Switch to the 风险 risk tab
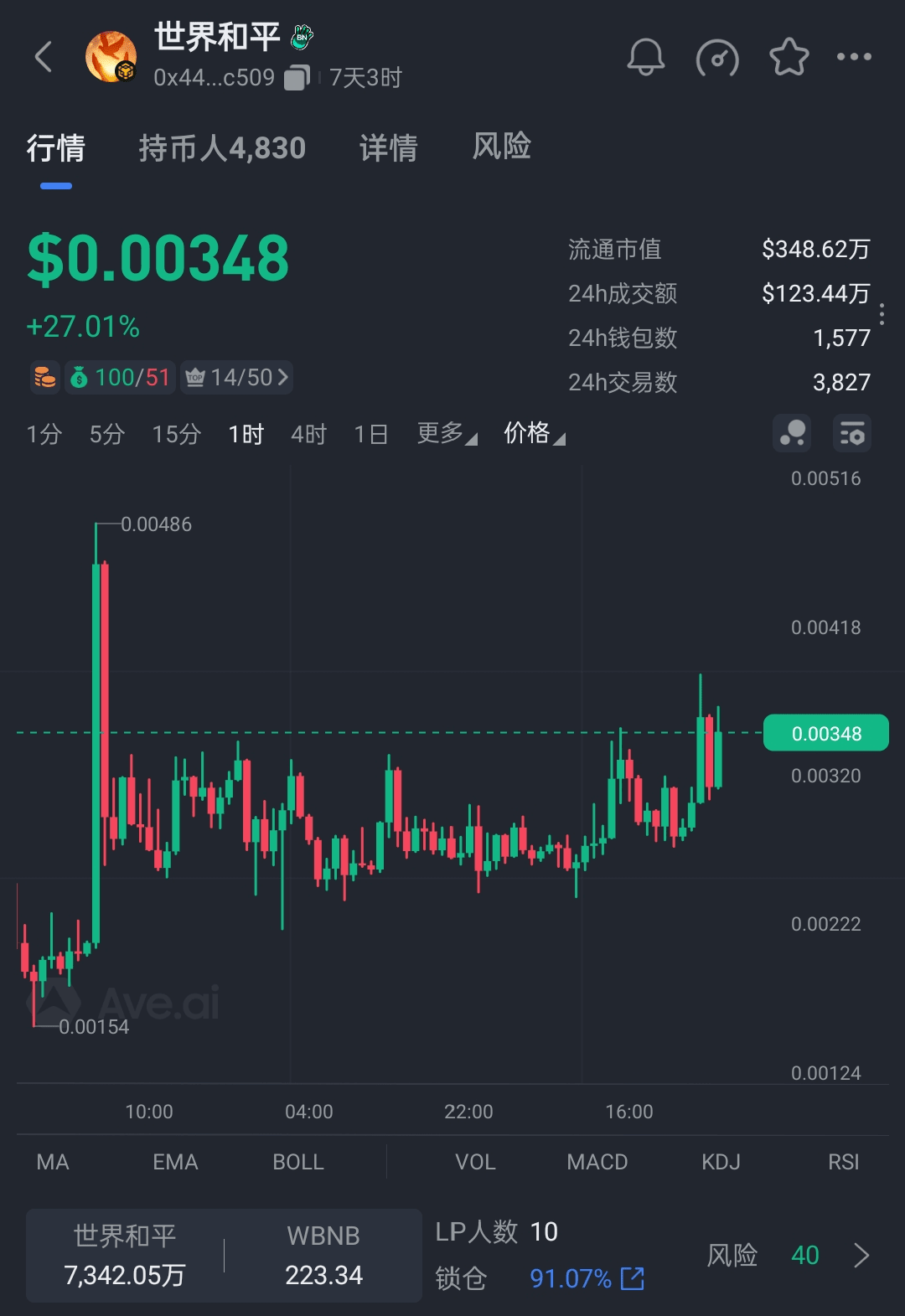905x1316 pixels. pyautogui.click(x=501, y=147)
